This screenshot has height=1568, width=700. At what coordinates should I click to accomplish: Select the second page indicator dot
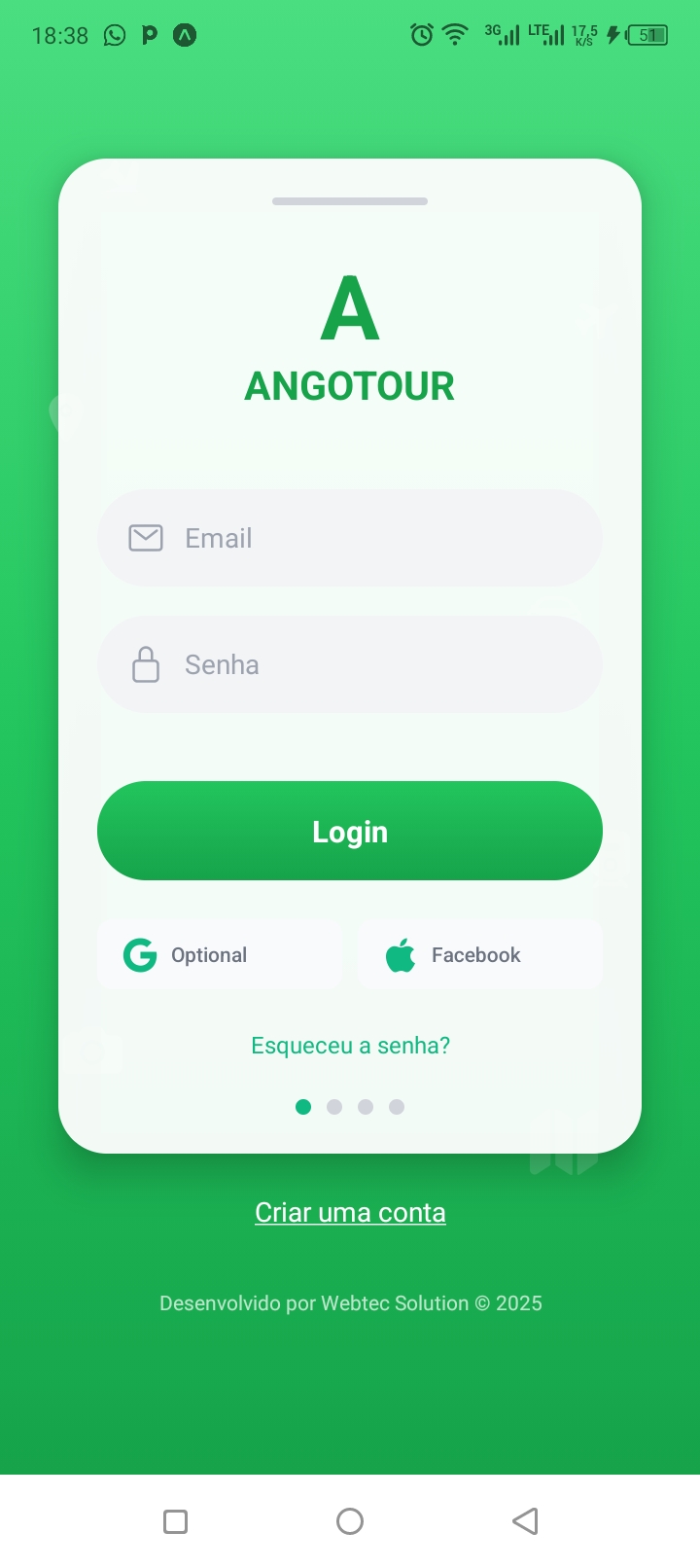tap(334, 1107)
